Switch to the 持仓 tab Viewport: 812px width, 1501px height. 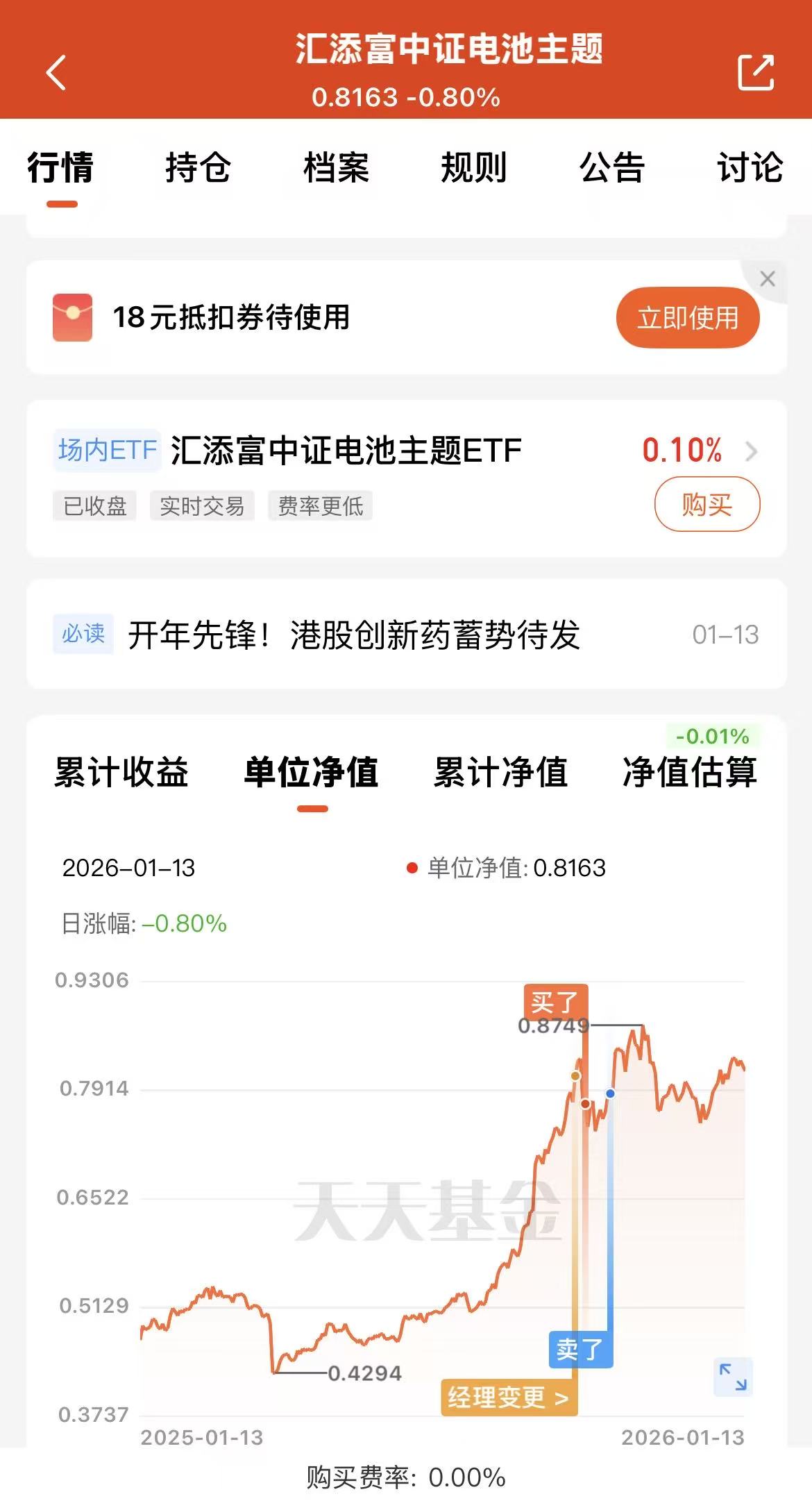click(x=198, y=168)
